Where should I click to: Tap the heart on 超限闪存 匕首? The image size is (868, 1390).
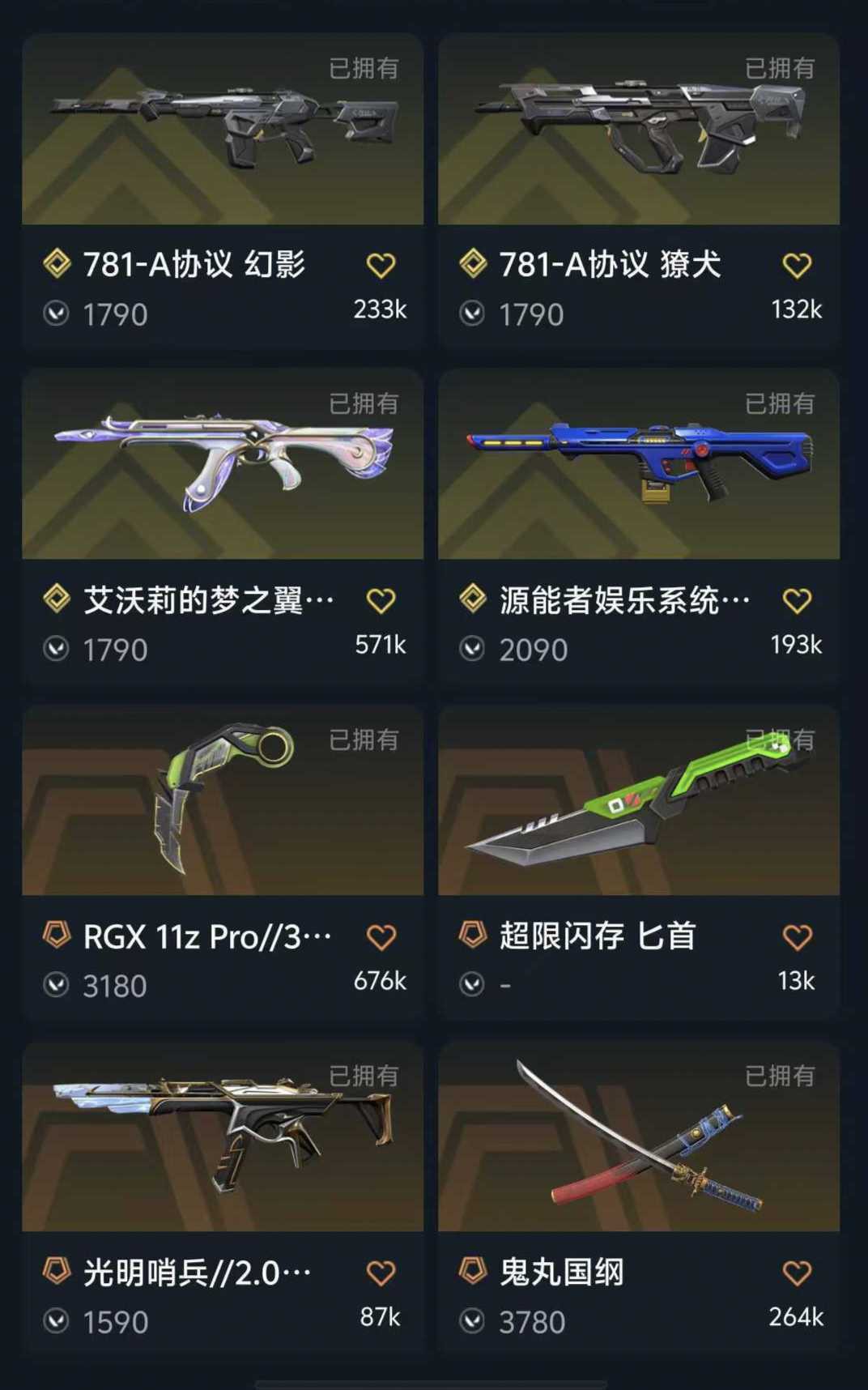[x=797, y=937]
